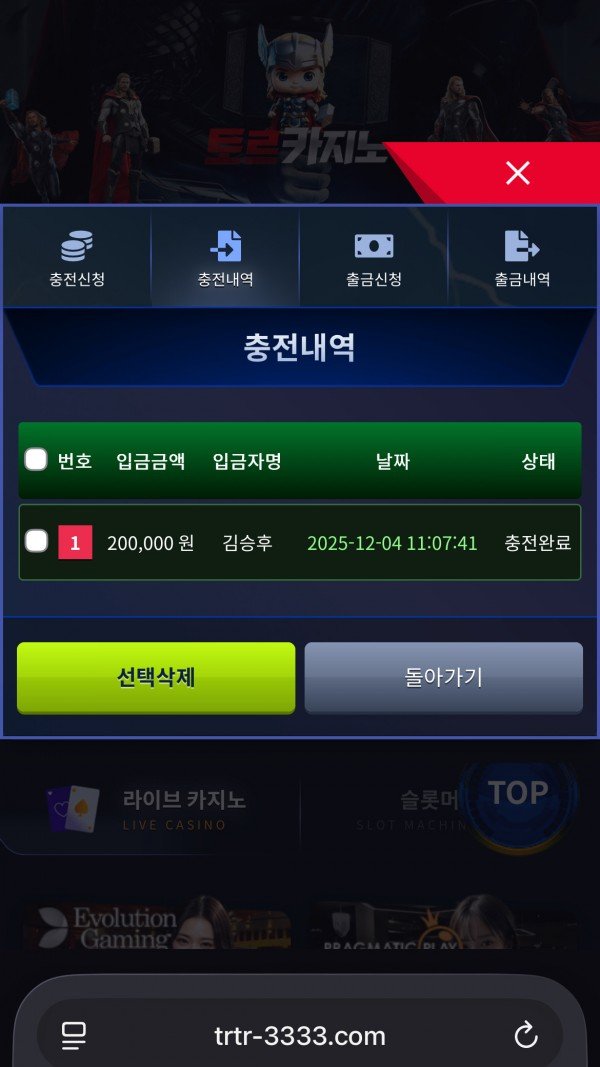The image size is (600, 1067).
Task: Open the 출금신청 tab
Action: click(x=374, y=258)
